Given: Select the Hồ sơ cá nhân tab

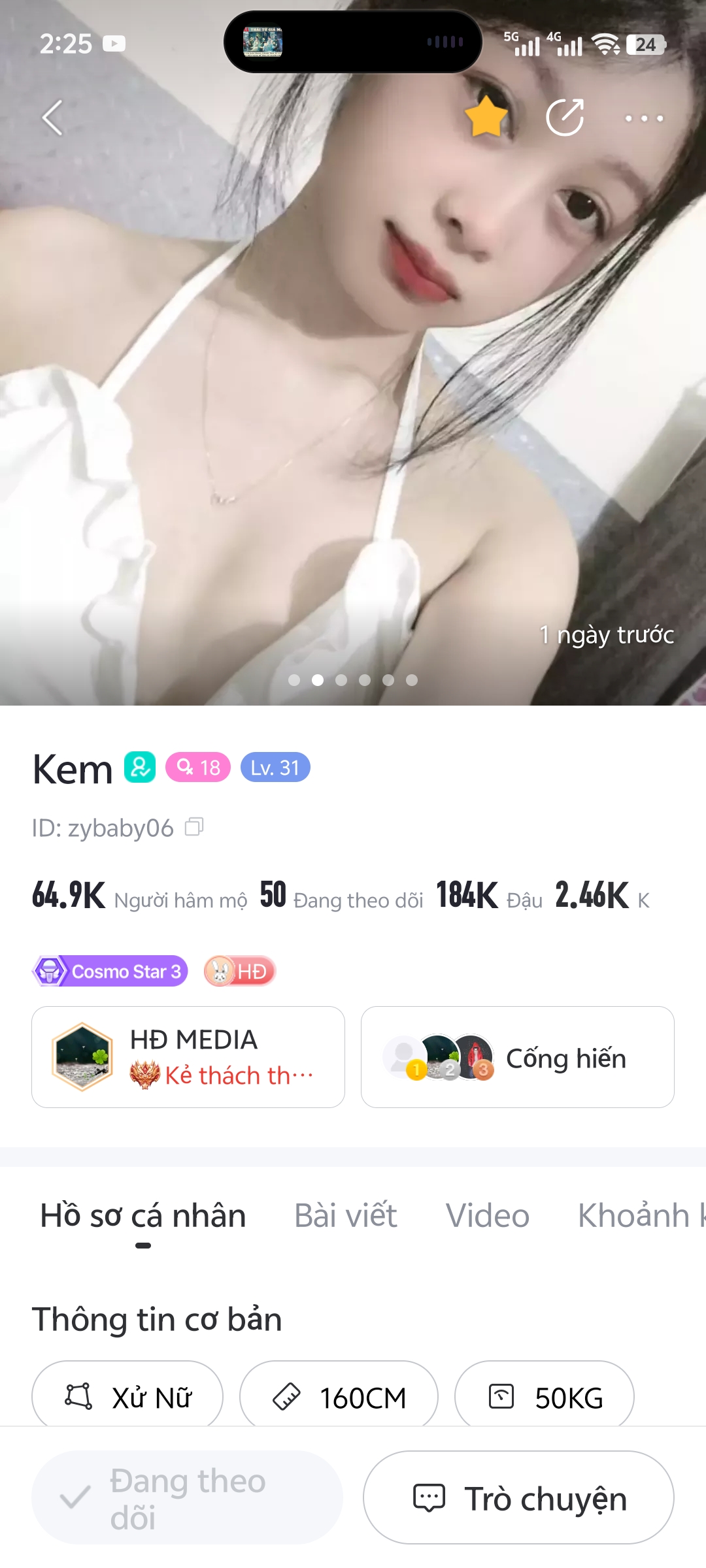Looking at the screenshot, I should pos(143,1217).
